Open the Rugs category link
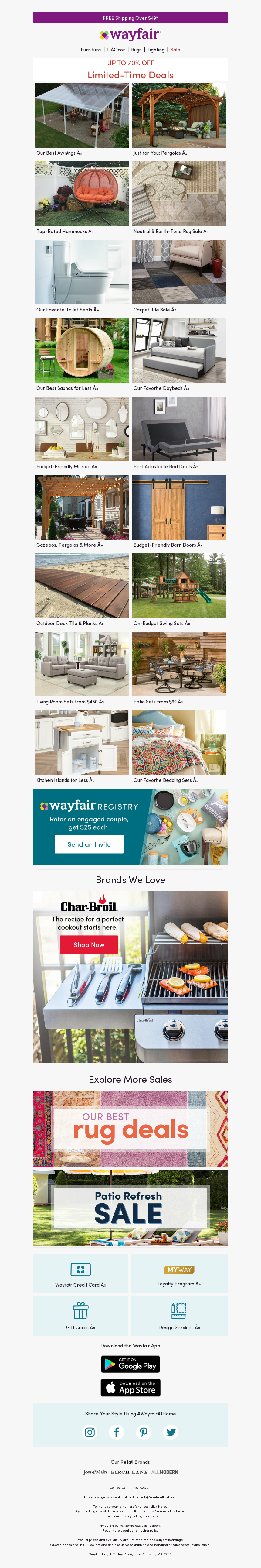This screenshot has height=1568, width=261. click(136, 50)
